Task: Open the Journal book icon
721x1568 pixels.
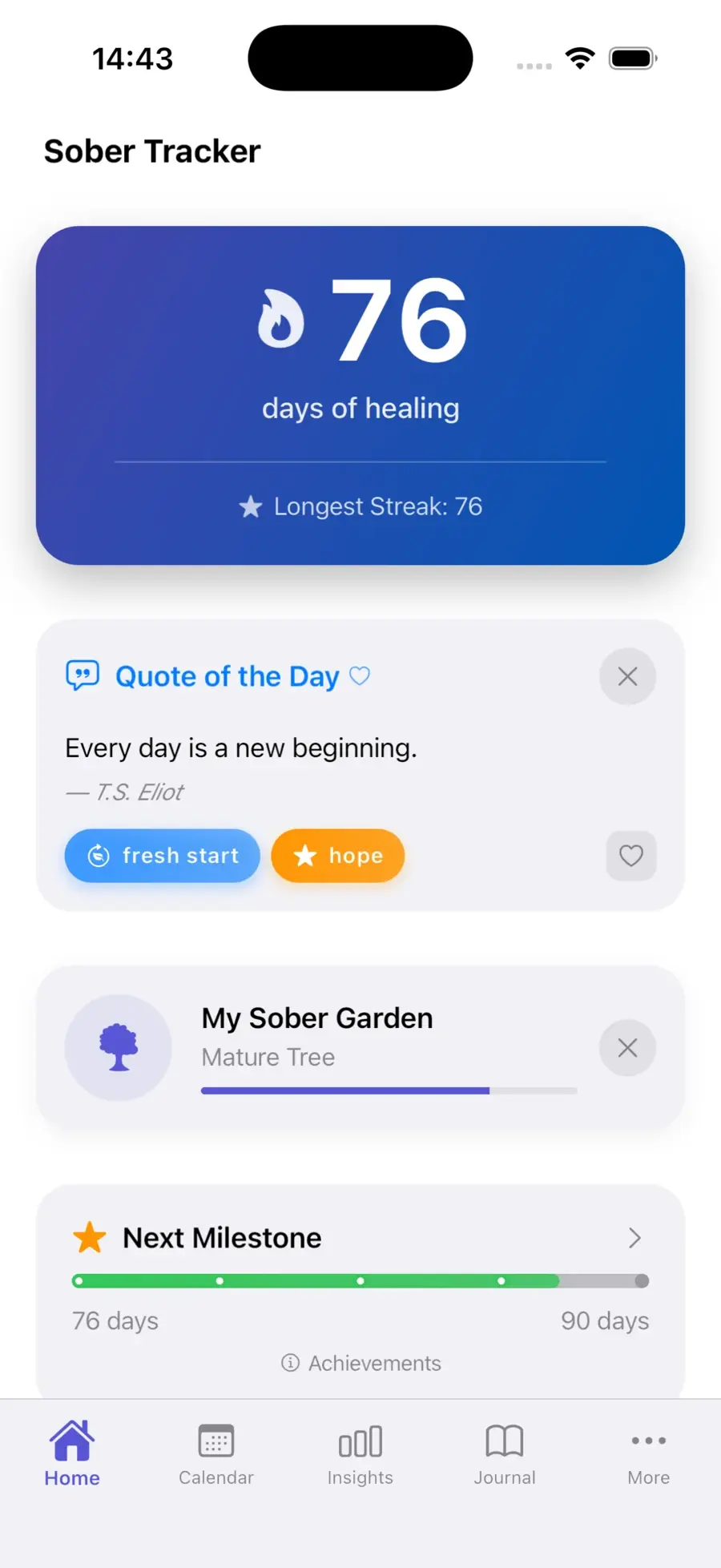Action: tap(504, 1441)
